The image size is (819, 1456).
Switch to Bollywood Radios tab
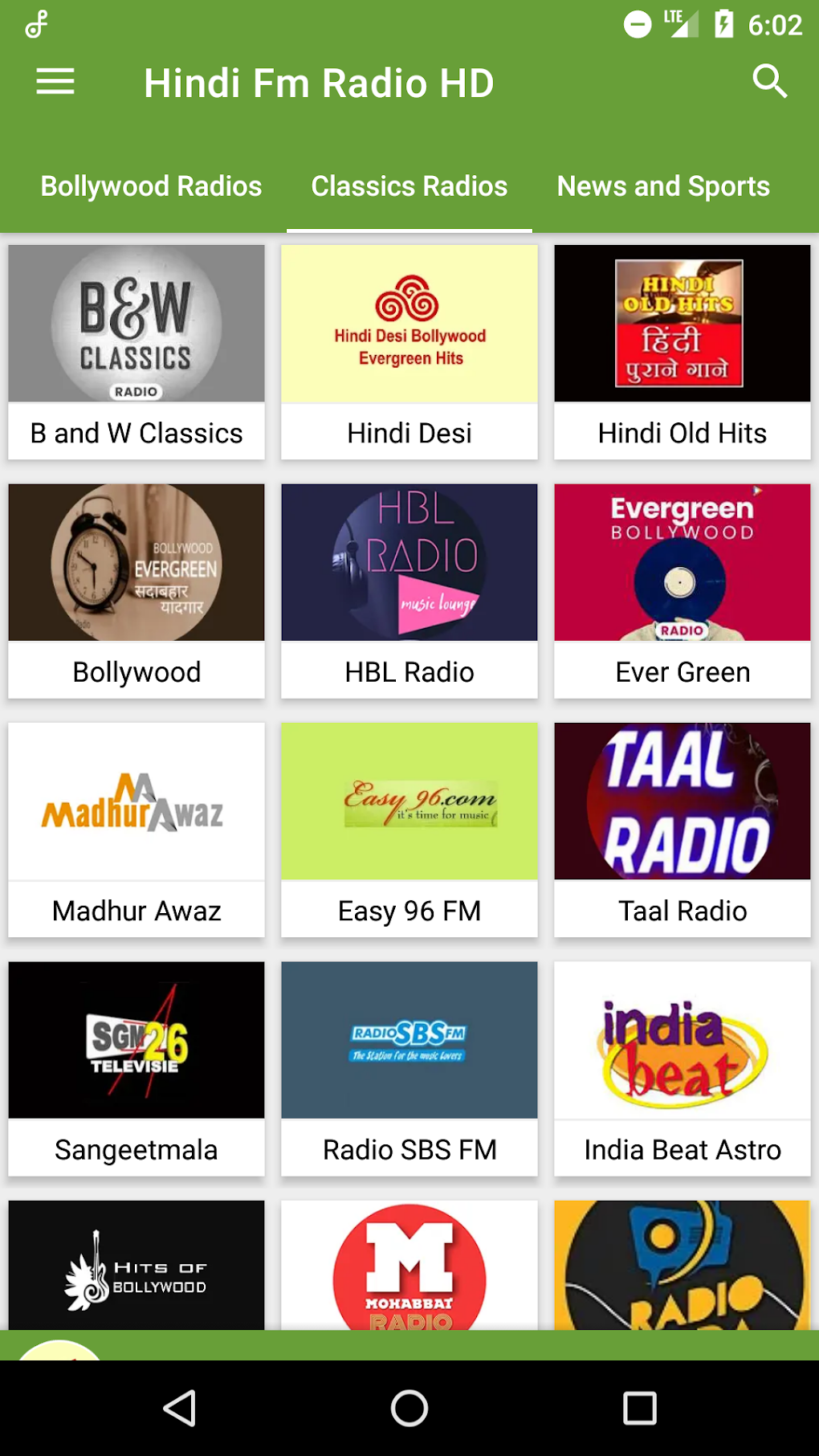coord(151,186)
